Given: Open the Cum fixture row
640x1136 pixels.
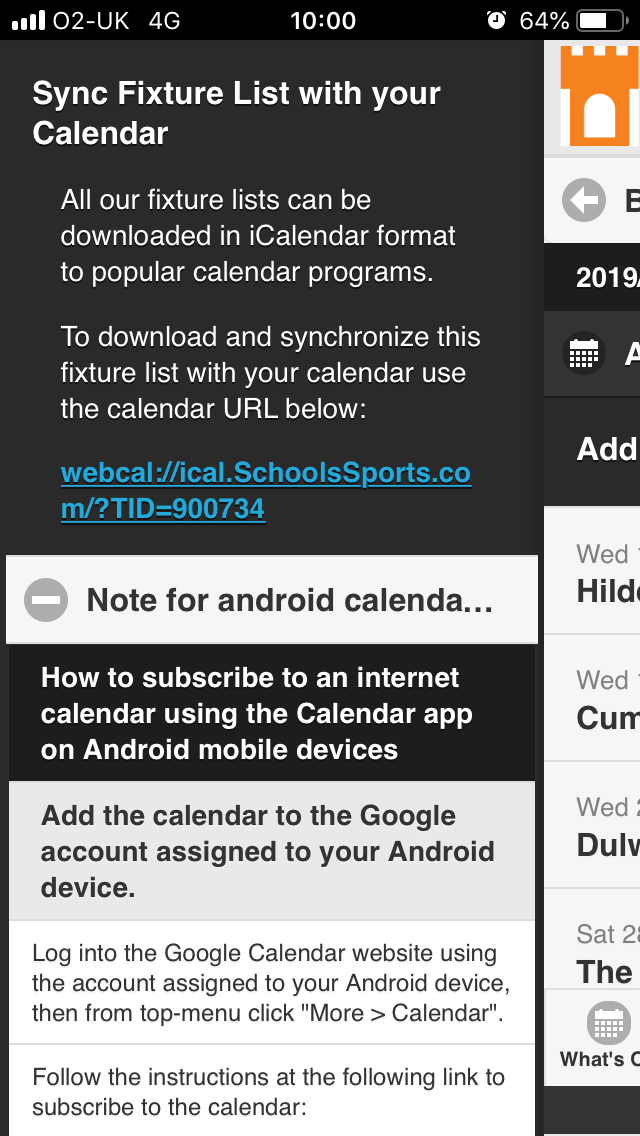Looking at the screenshot, I should coord(592,698).
